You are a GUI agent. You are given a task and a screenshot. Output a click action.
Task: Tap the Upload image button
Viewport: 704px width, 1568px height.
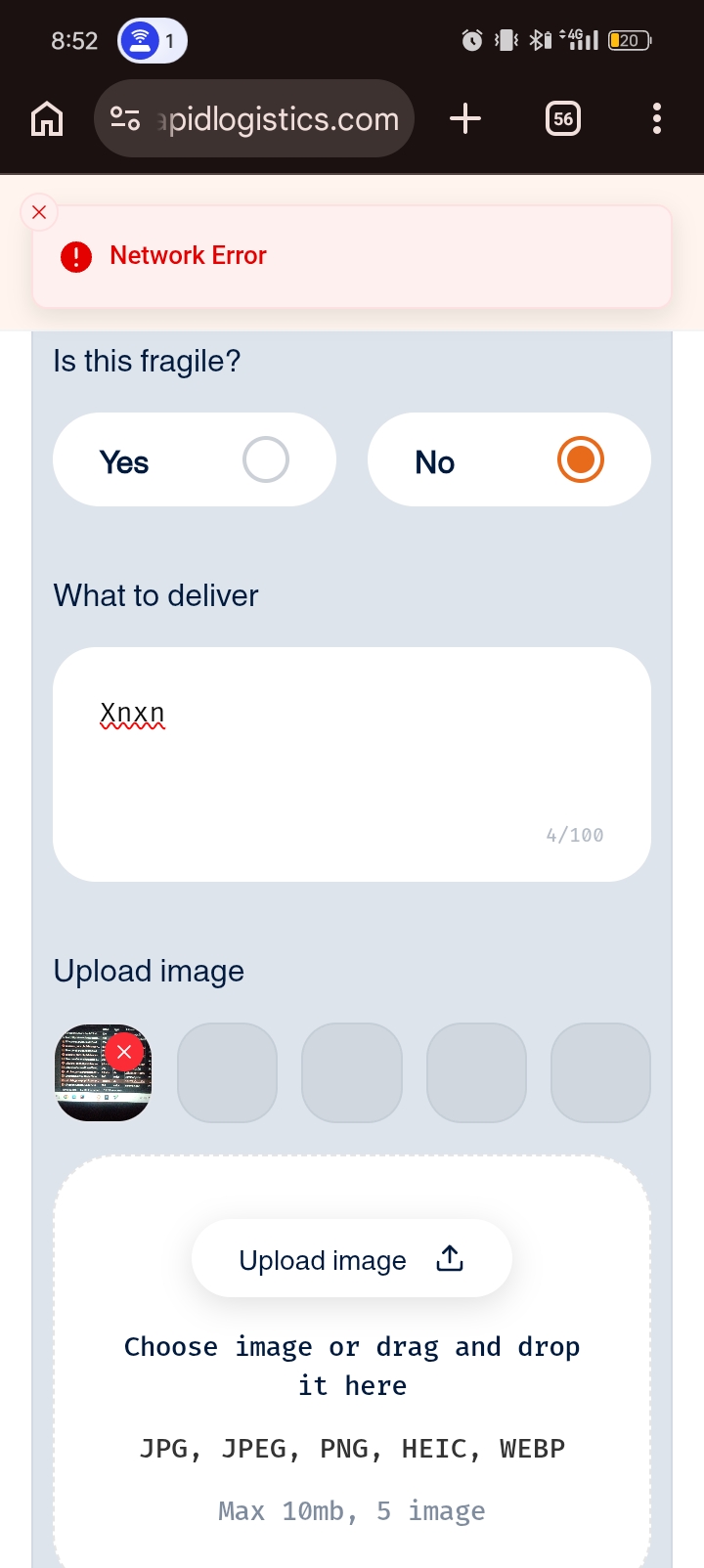[x=352, y=1259]
